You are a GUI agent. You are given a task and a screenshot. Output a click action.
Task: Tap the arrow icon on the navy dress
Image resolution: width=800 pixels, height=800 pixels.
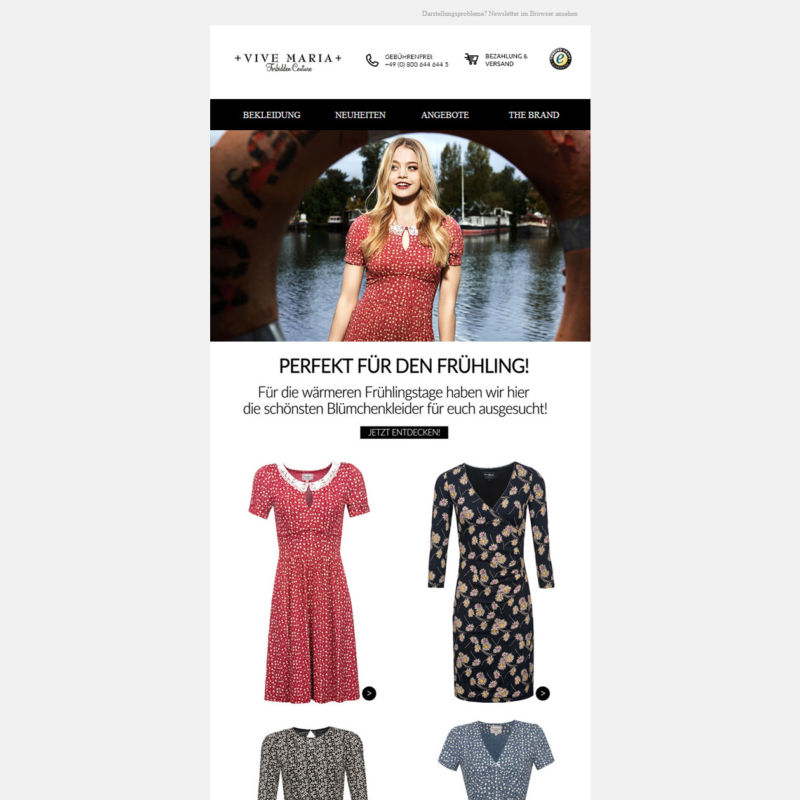pos(543,693)
